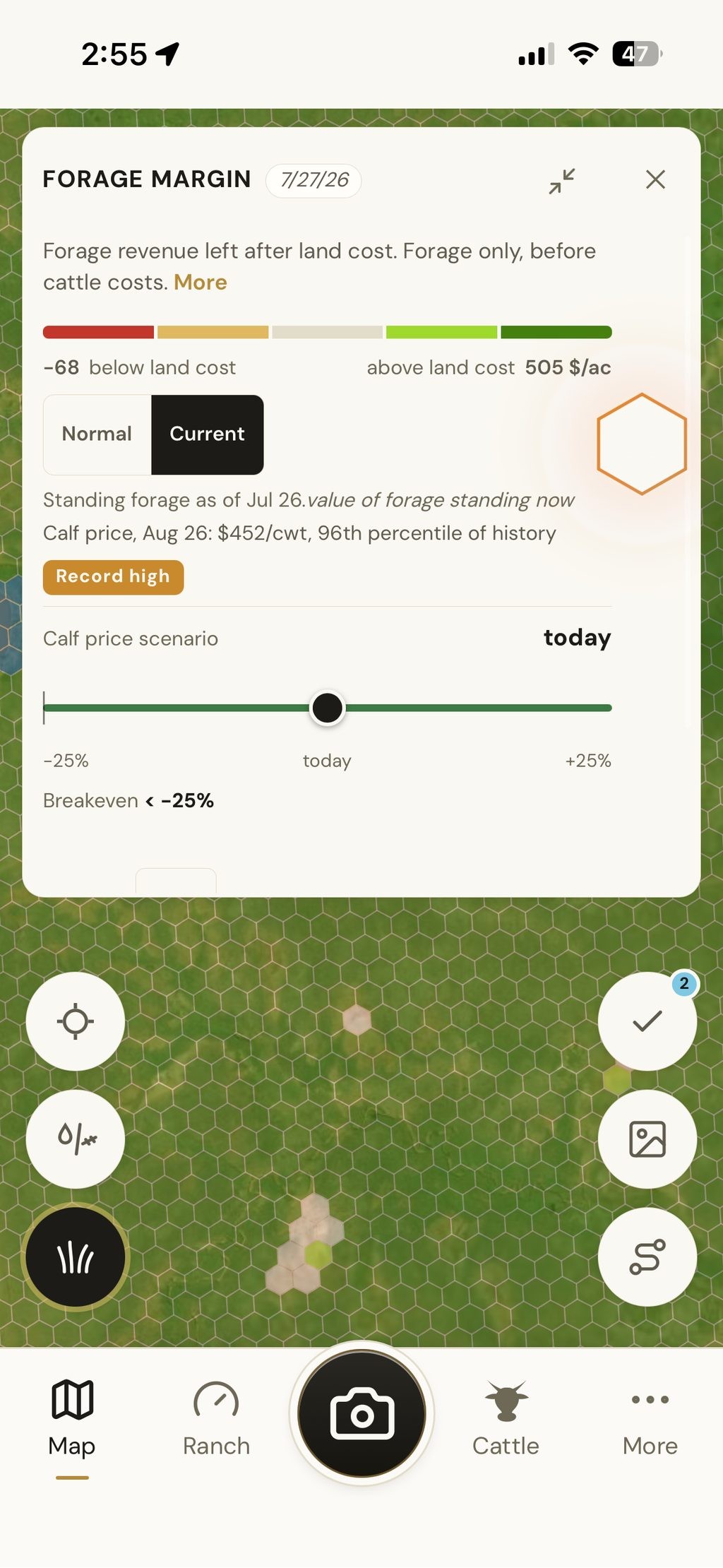This screenshot has width=723, height=1568.
Task: Switch to the Ranch tab
Action: pyautogui.click(x=216, y=1420)
